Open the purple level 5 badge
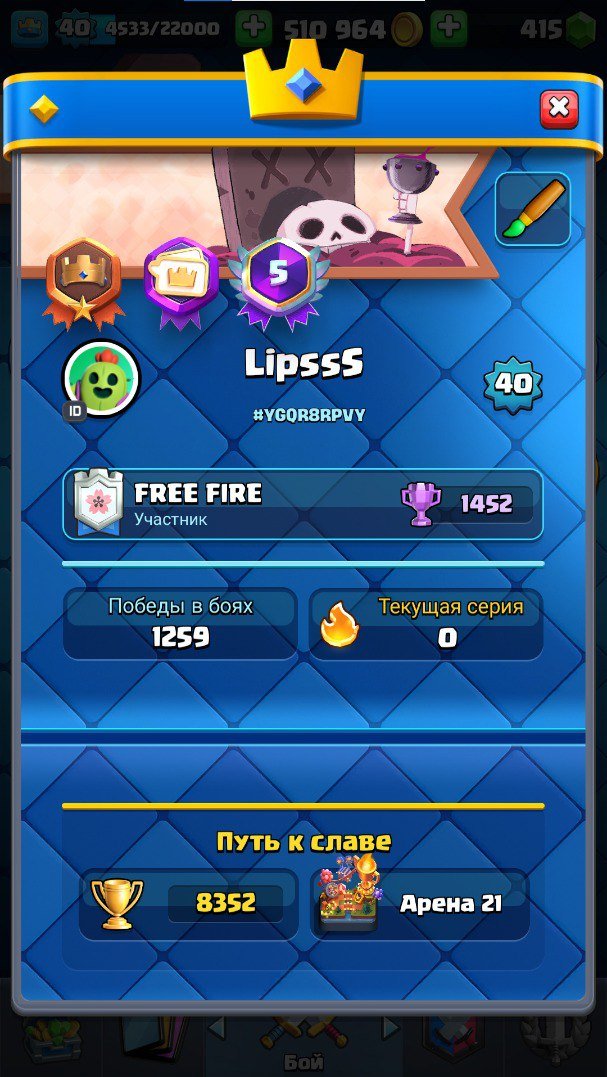 click(x=276, y=274)
